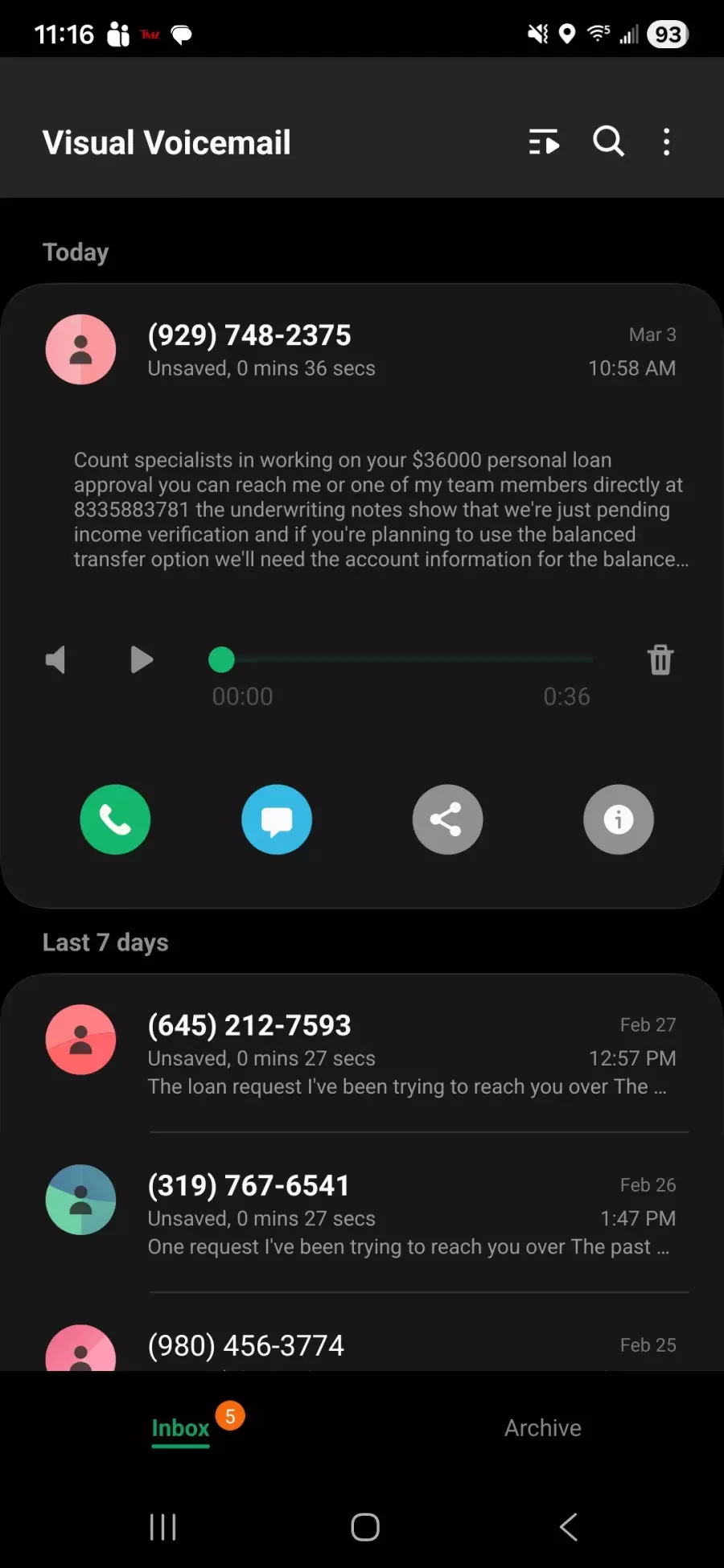
Task: Open the play-all queue icon
Action: (544, 142)
